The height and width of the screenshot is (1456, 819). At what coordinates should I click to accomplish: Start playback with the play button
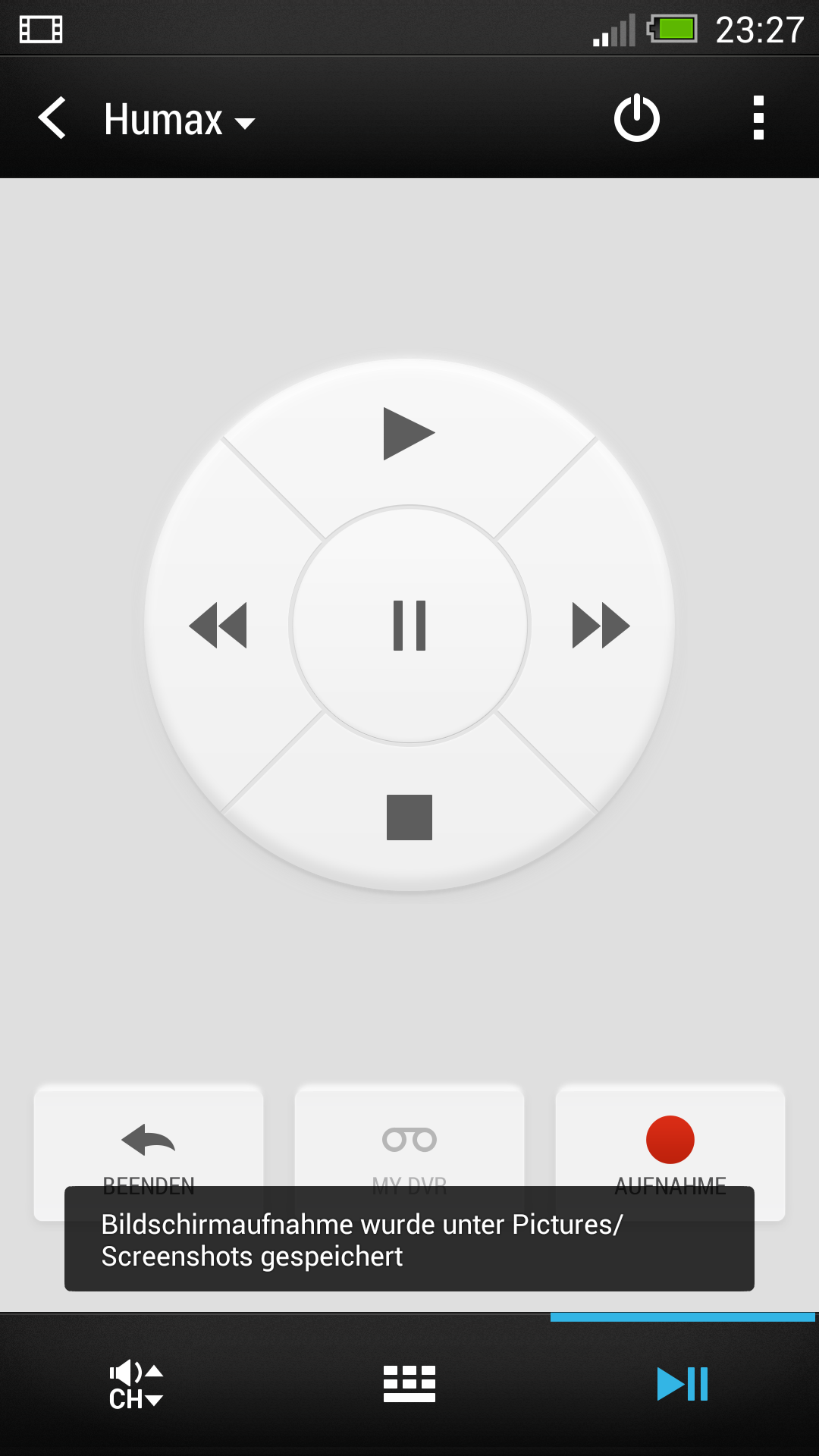pyautogui.click(x=409, y=434)
